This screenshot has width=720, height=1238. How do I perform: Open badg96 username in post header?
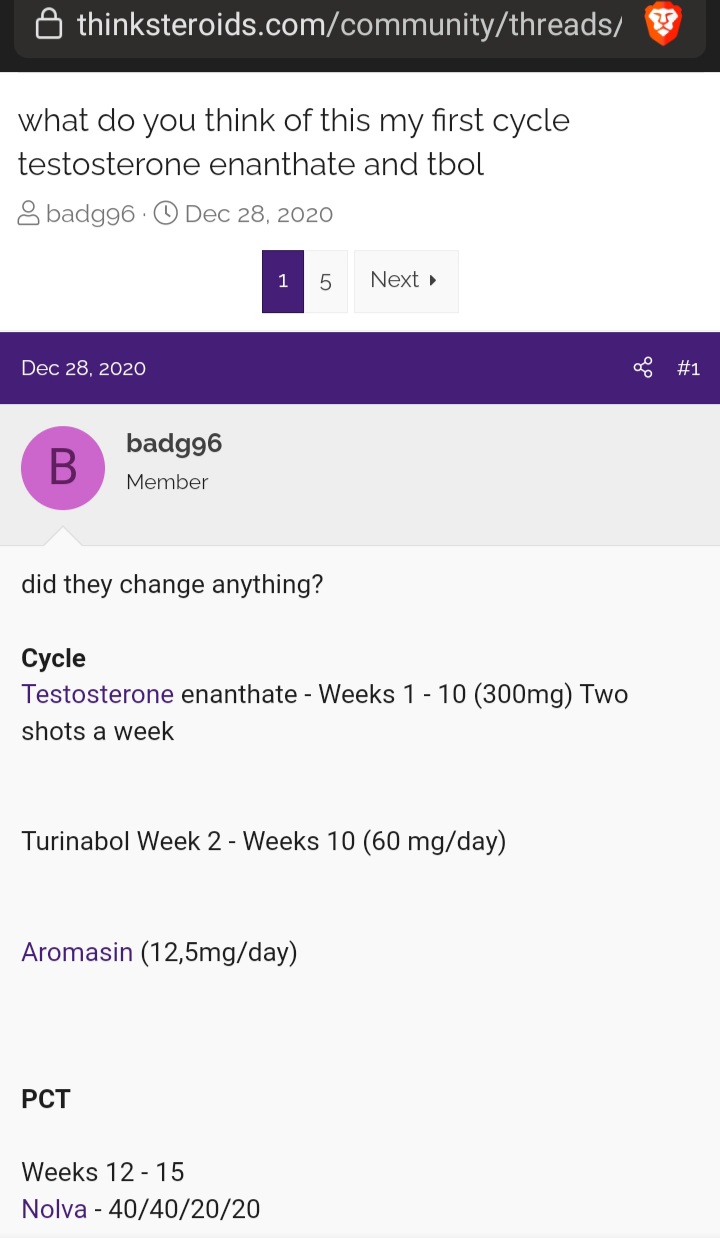[174, 443]
